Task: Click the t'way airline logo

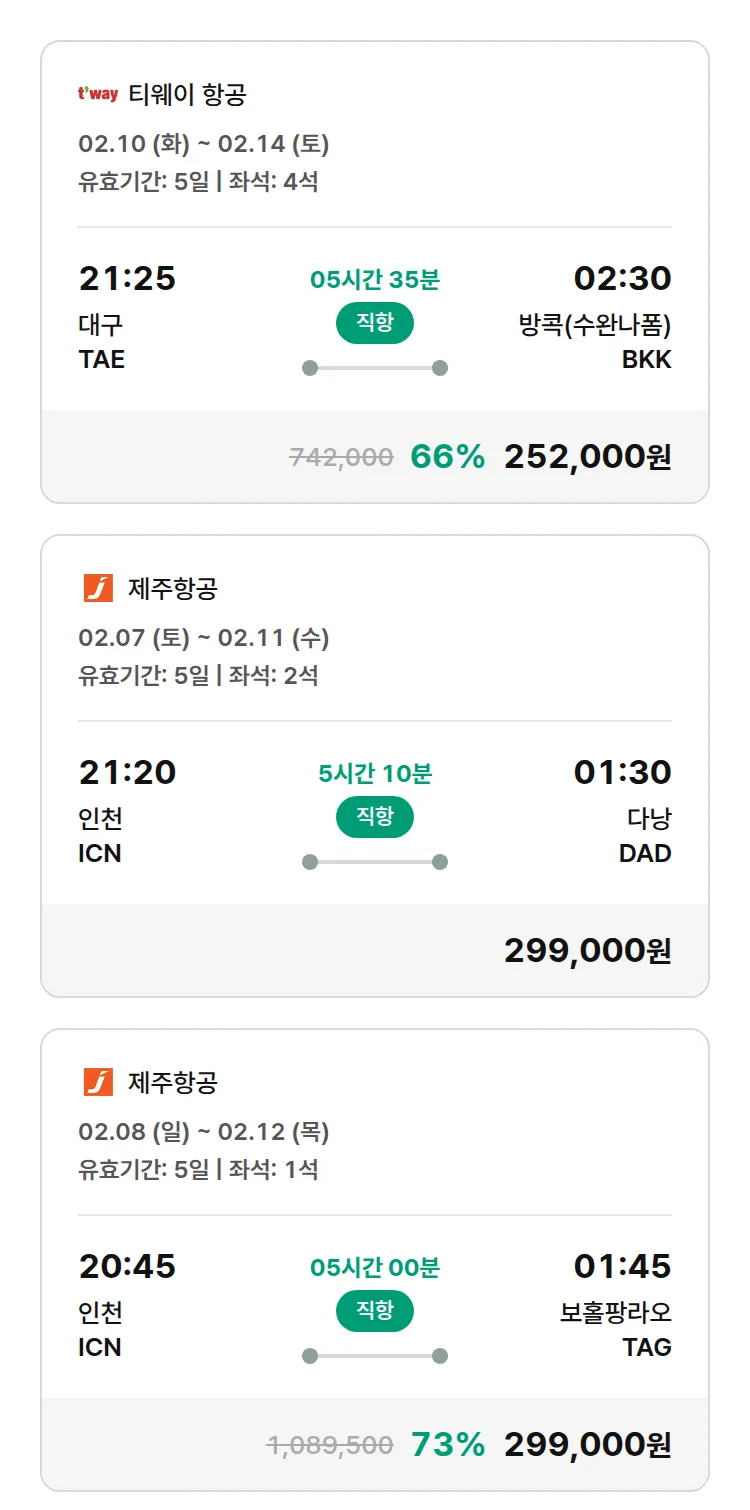Action: (x=98, y=95)
